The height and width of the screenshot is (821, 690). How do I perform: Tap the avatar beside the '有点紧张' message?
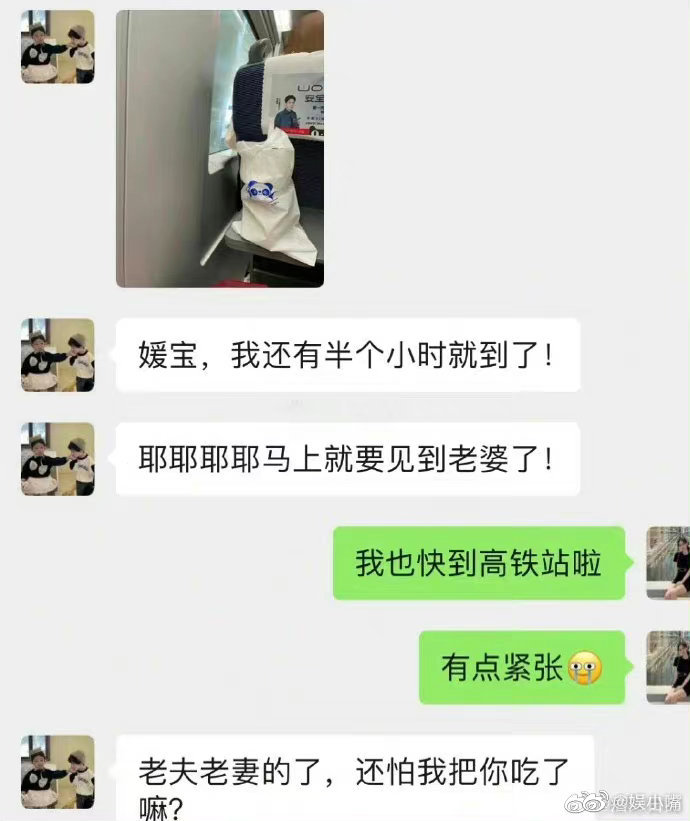[x=667, y=666]
